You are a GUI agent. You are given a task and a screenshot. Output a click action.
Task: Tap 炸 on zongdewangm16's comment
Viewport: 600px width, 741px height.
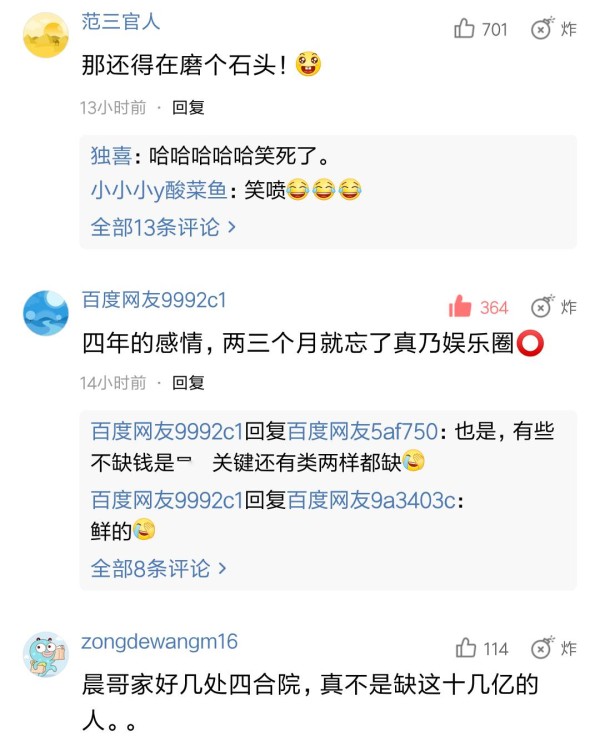click(x=553, y=648)
